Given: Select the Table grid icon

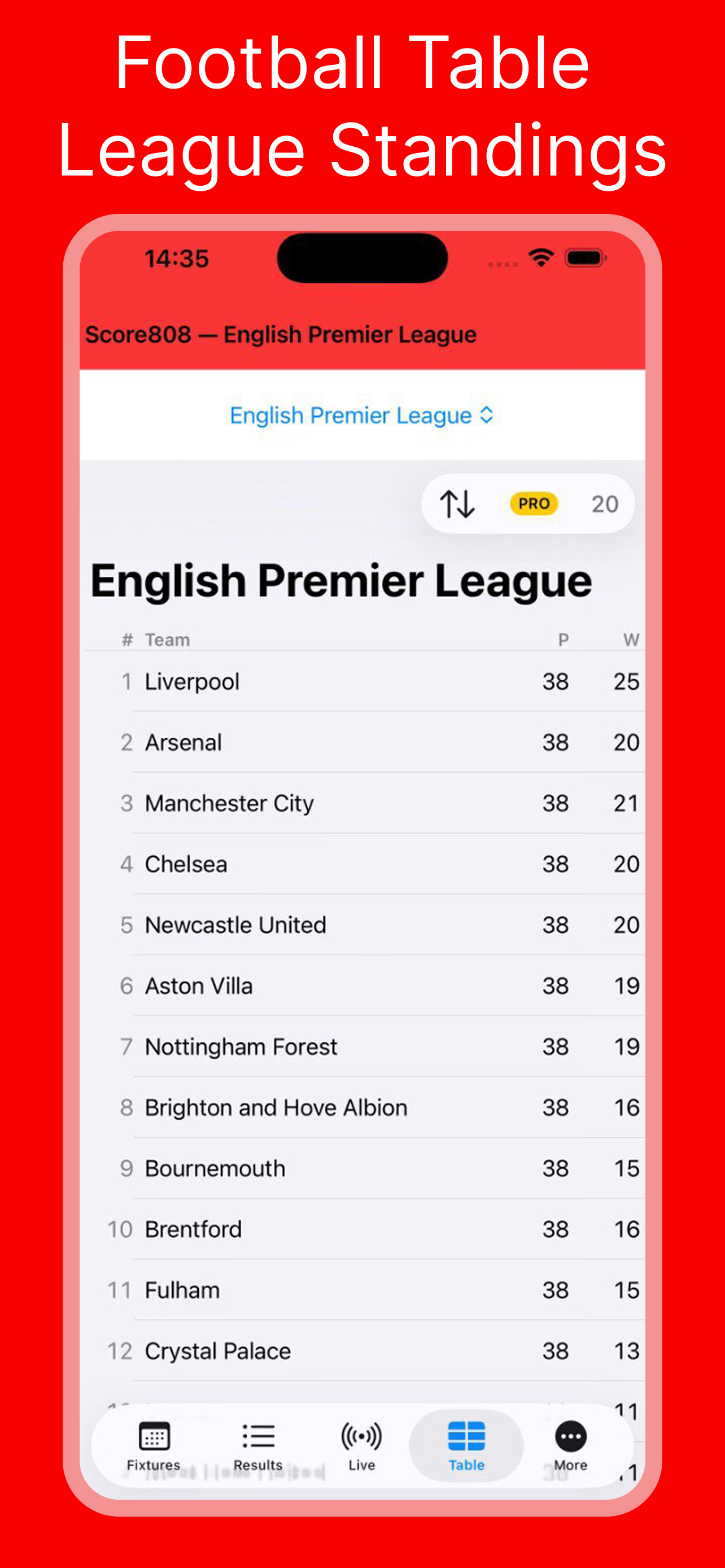Looking at the screenshot, I should point(466,1436).
